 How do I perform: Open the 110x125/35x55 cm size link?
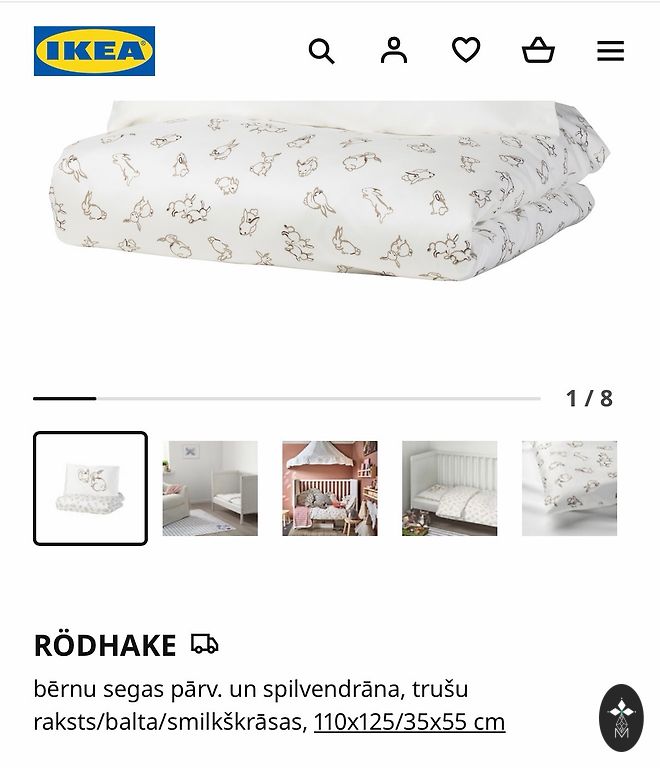pos(409,722)
